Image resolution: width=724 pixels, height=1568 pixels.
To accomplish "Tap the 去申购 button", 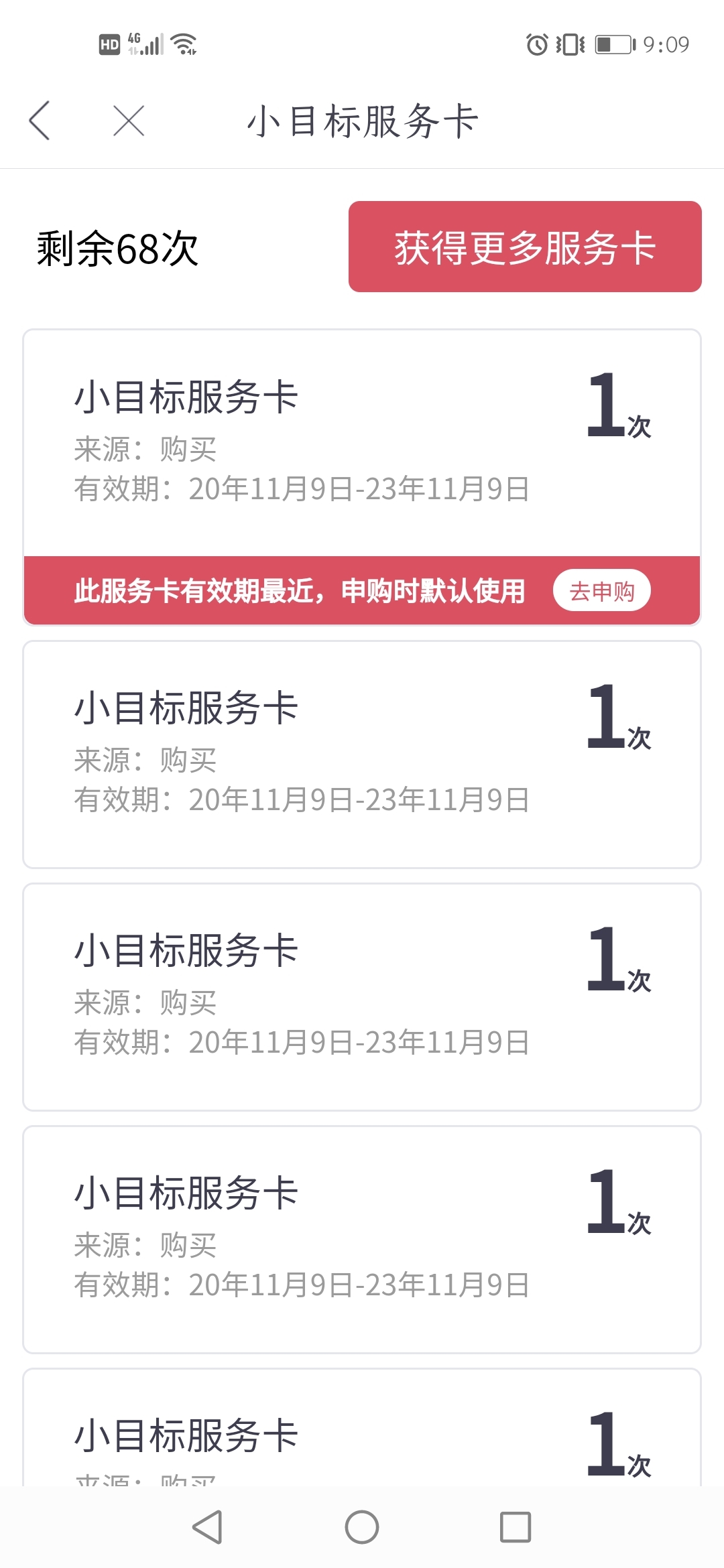I will (601, 590).
